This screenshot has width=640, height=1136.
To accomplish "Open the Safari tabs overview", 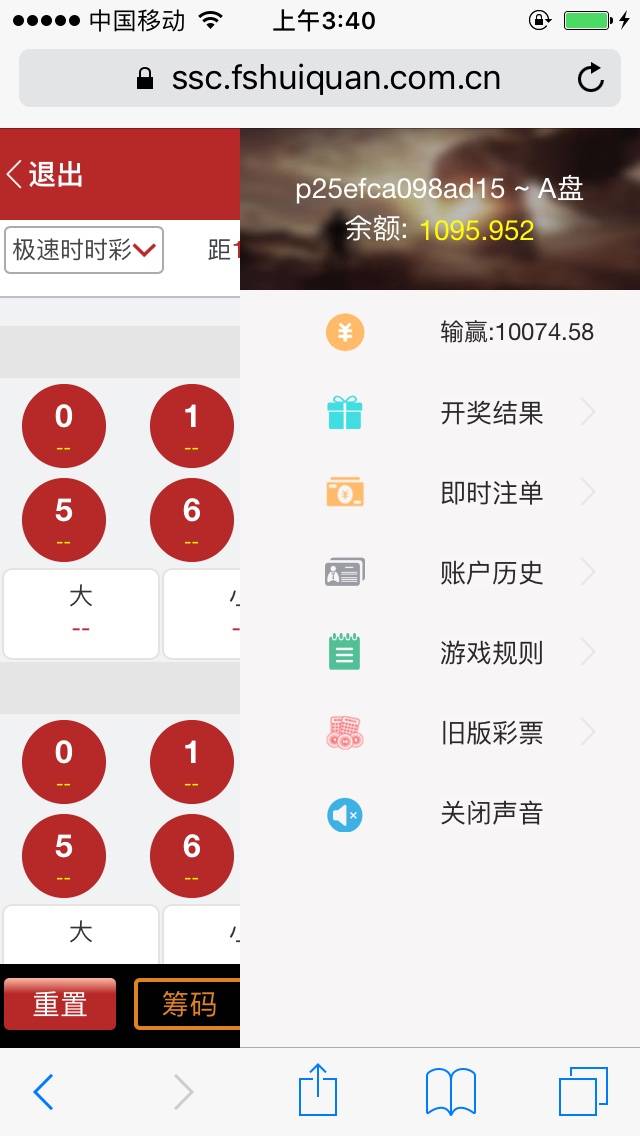I will coord(583,1092).
